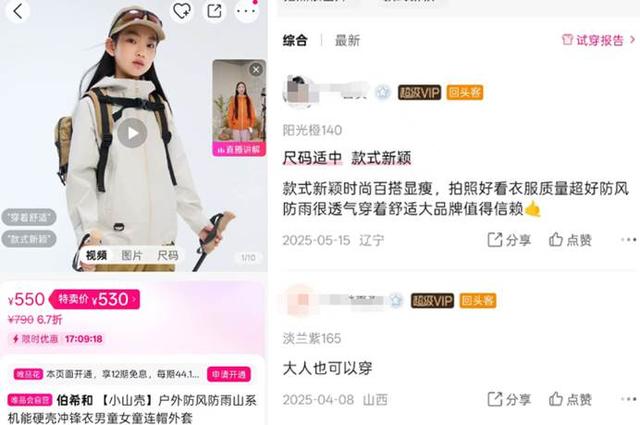640x425 pixels.
Task: Add product to favorites with heart icon
Action: click(182, 12)
